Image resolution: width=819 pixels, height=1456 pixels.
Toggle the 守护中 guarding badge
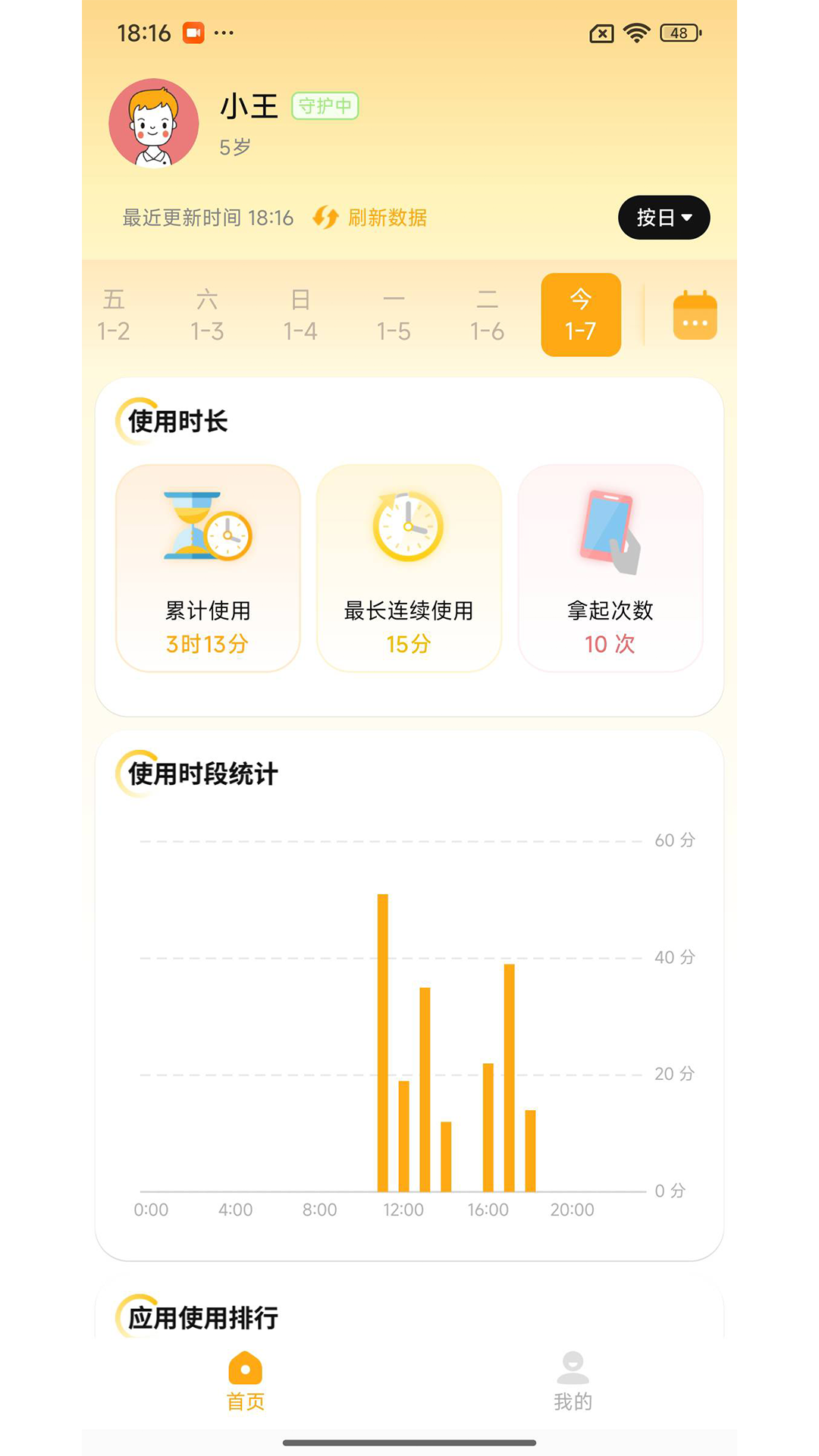pyautogui.click(x=325, y=106)
